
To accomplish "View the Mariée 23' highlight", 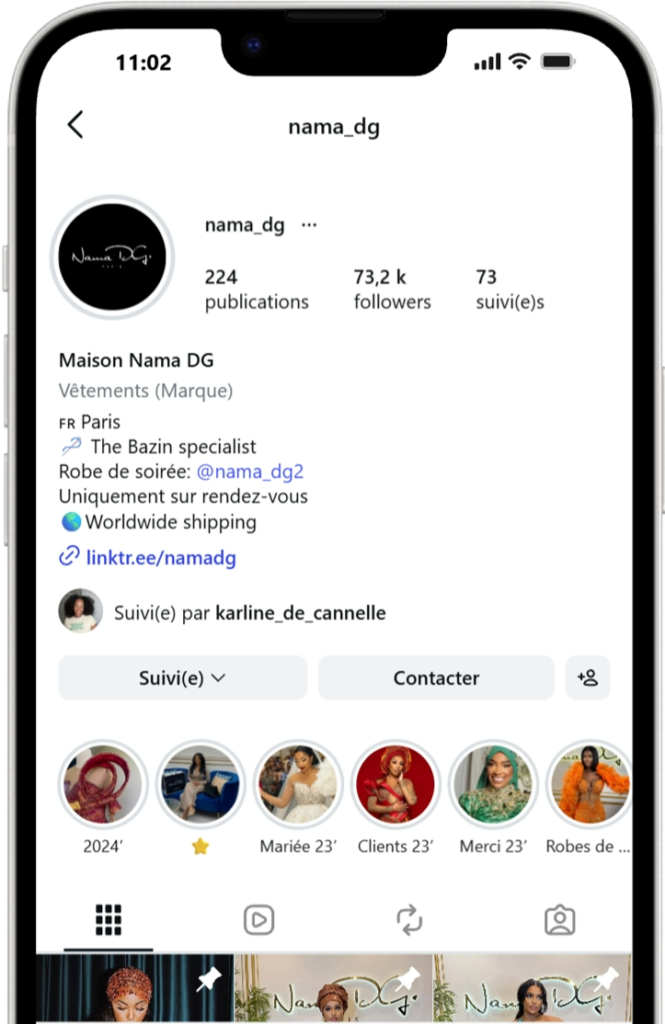I will 298,785.
